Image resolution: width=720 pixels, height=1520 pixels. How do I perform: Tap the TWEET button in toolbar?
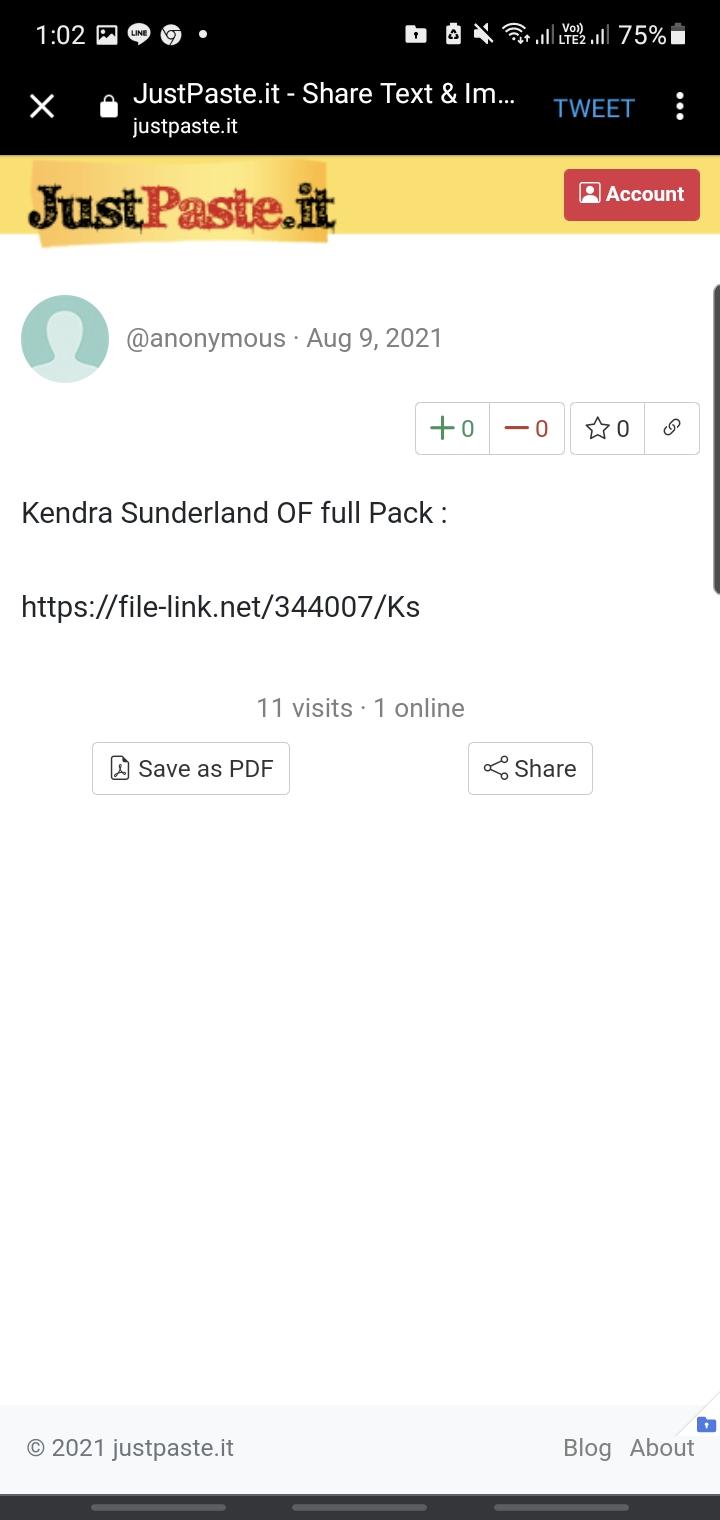594,108
